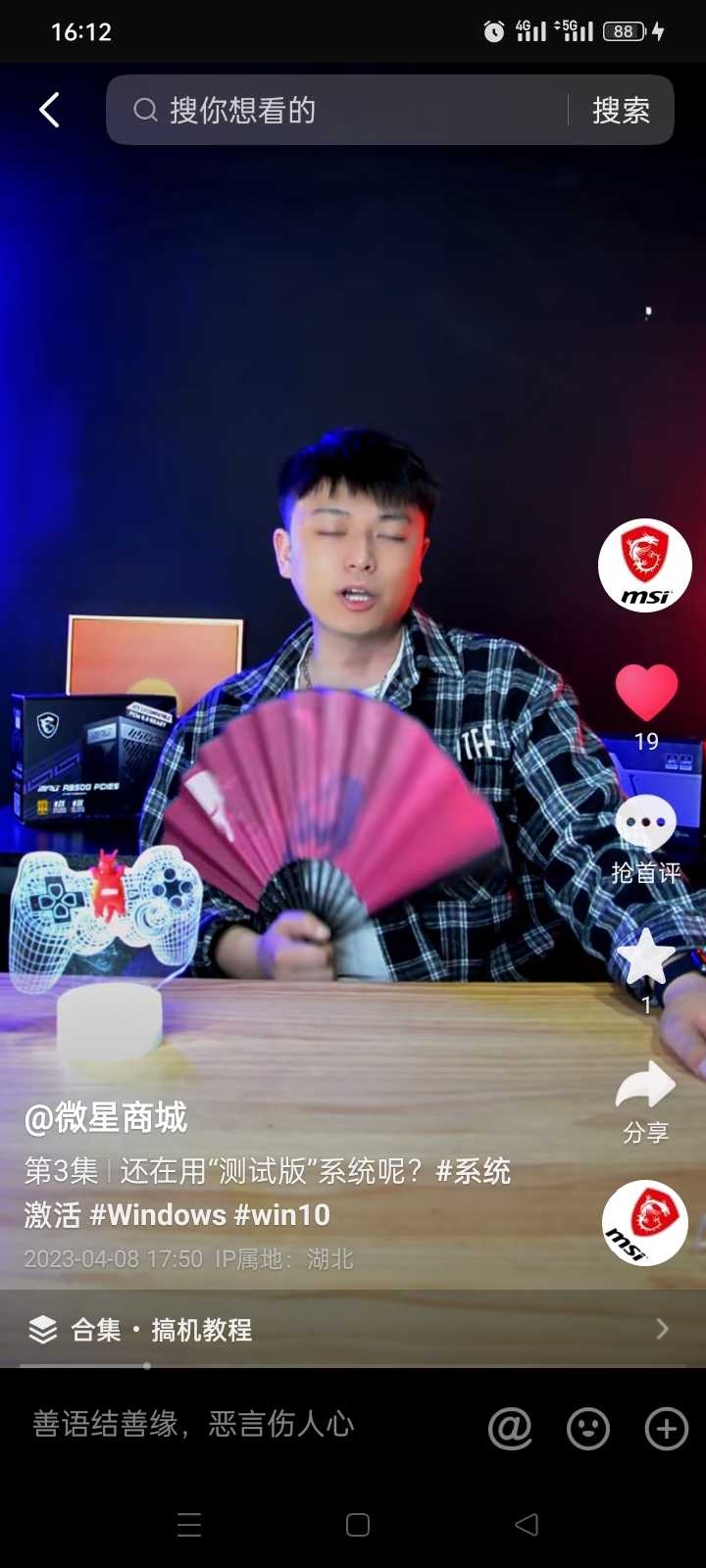Viewport: 706px width, 1568px height.
Task: Go to the system home screen
Action: pos(358,1525)
